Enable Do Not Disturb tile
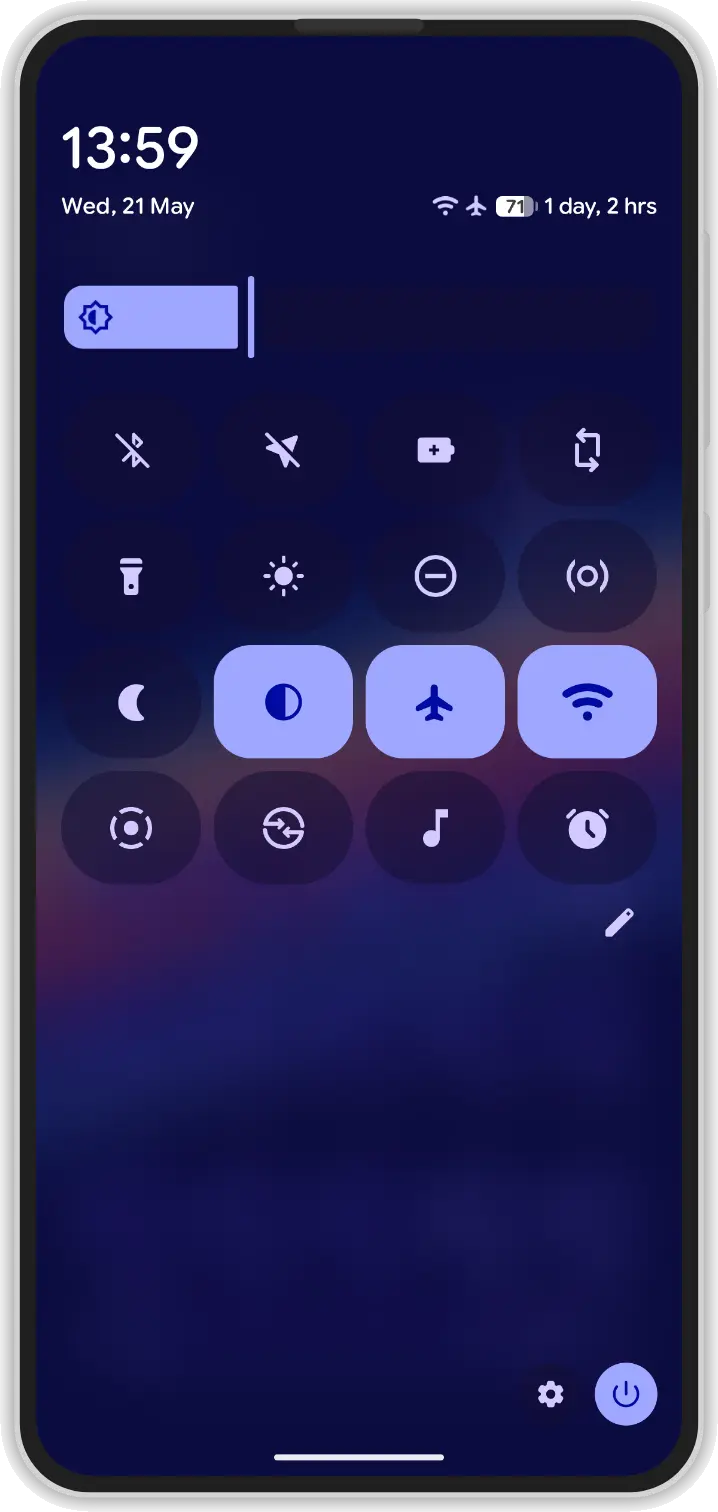Image resolution: width=718 pixels, height=1512 pixels. tap(435, 576)
